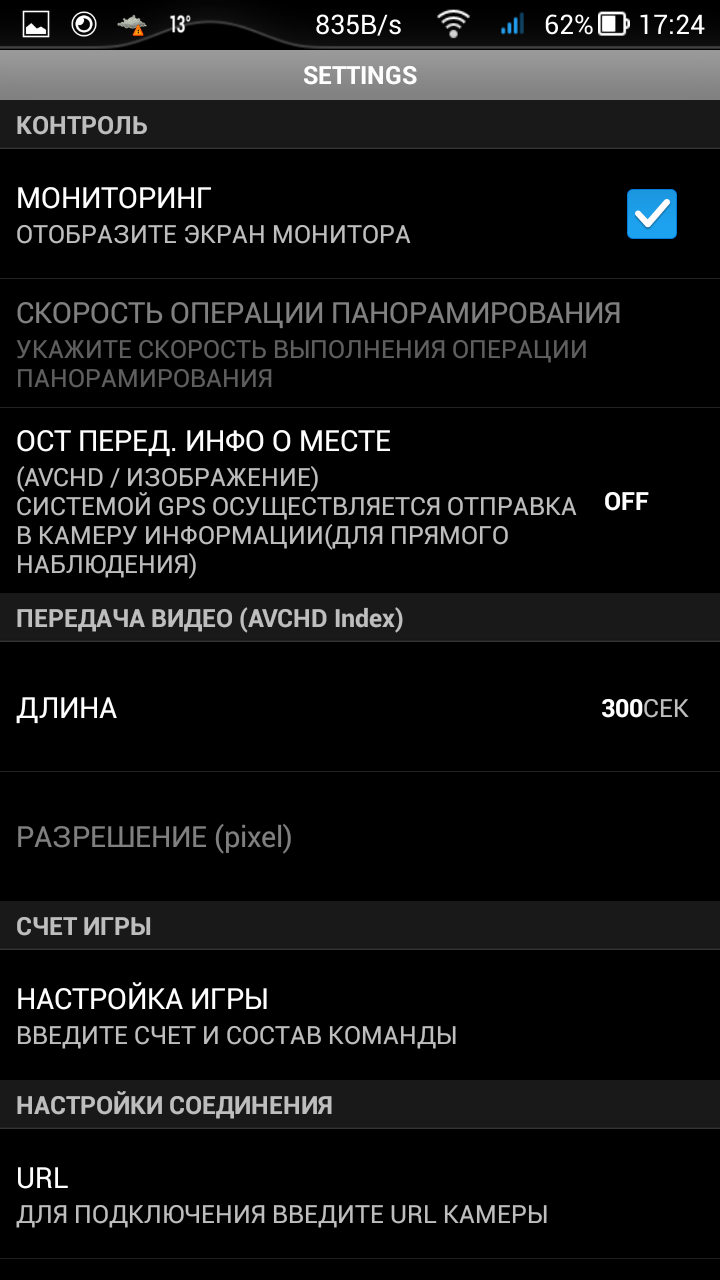Uncheck the МОНИТОРИНГ checkbox

coord(651,214)
